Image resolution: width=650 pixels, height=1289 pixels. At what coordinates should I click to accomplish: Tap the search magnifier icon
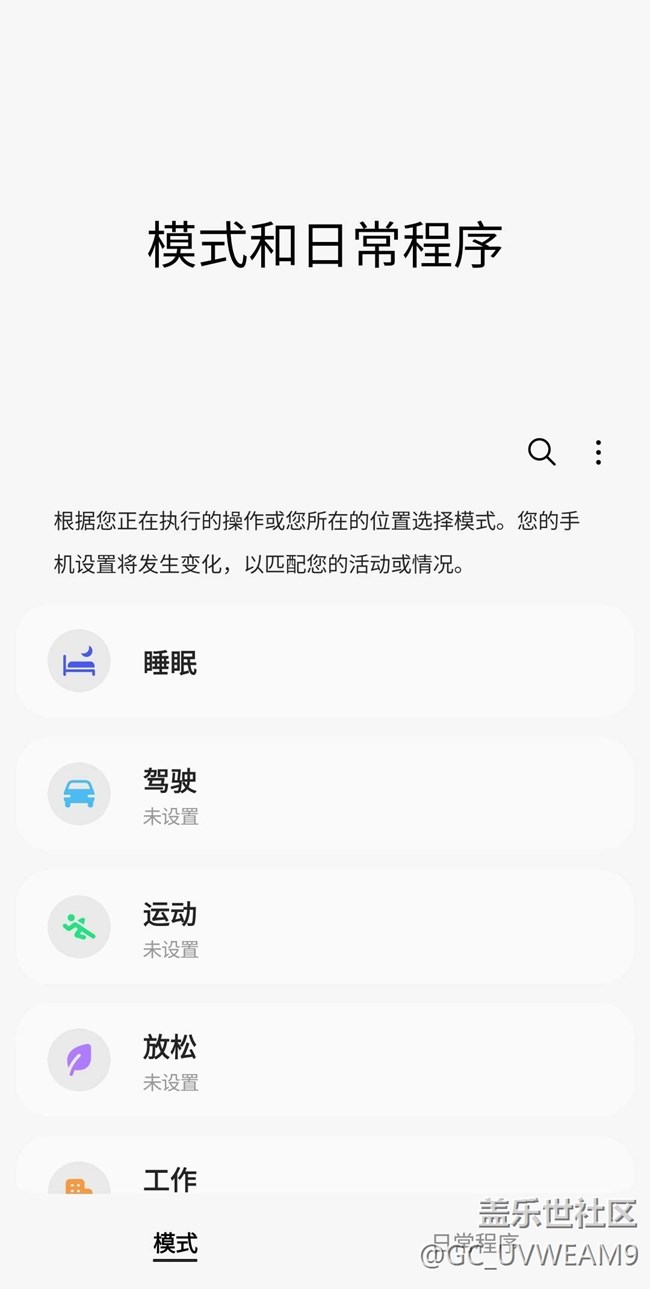[541, 452]
